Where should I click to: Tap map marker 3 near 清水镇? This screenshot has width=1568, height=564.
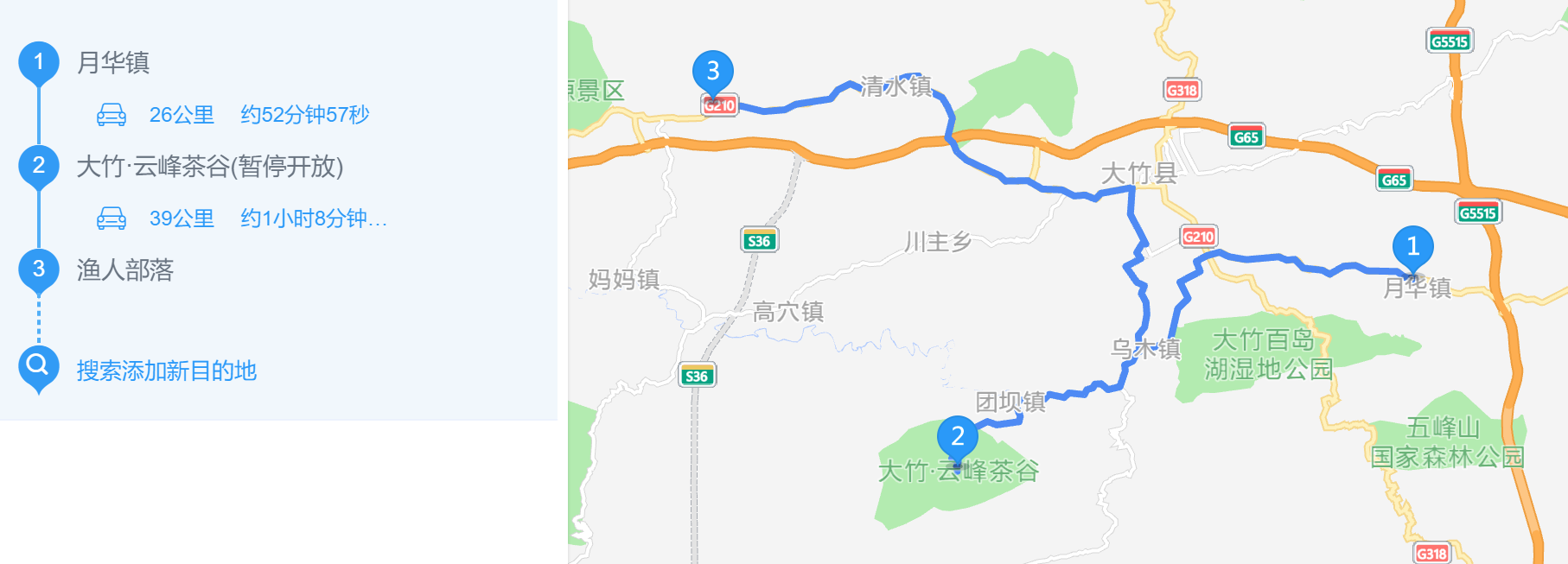tap(713, 73)
